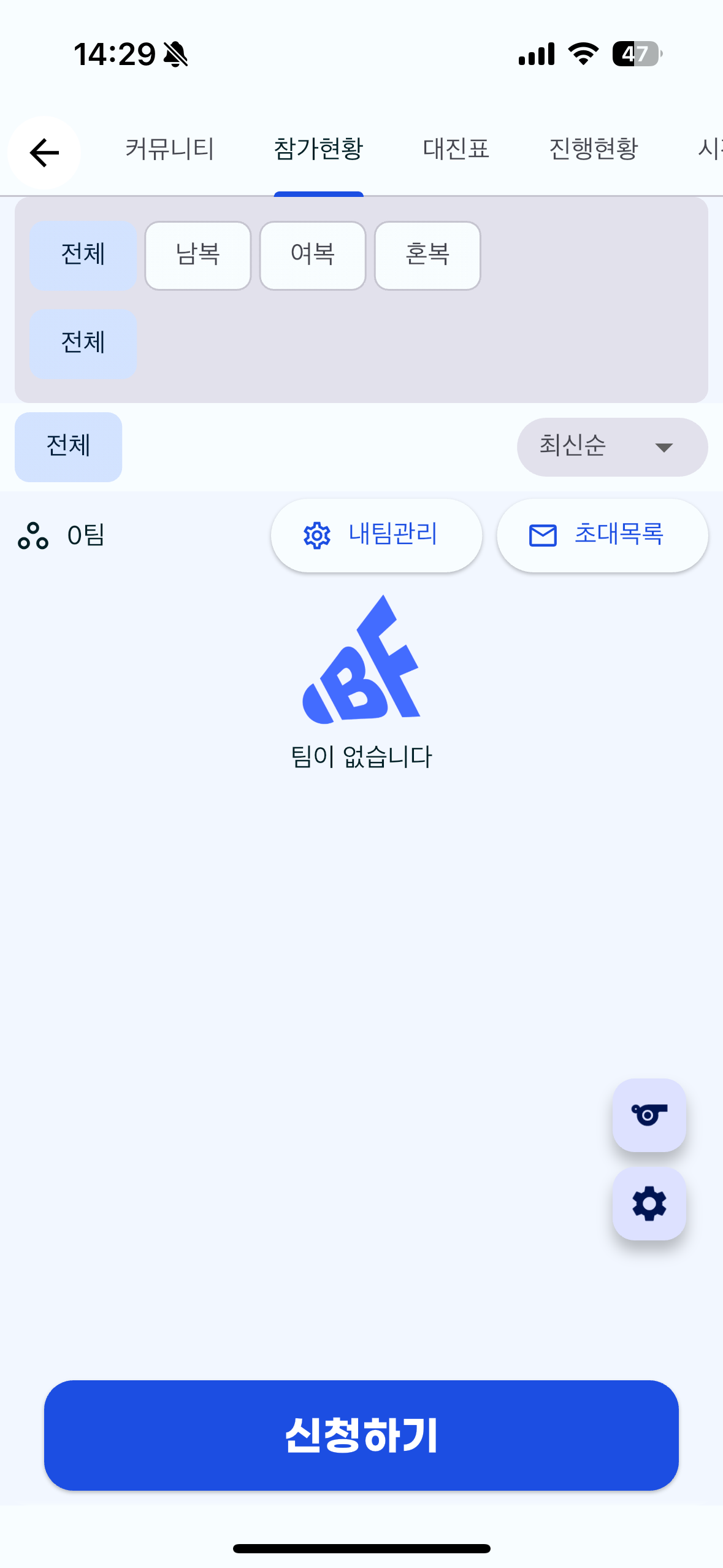Filter by 혼복 chip
Viewport: 723px width, 1568px height.
point(427,255)
